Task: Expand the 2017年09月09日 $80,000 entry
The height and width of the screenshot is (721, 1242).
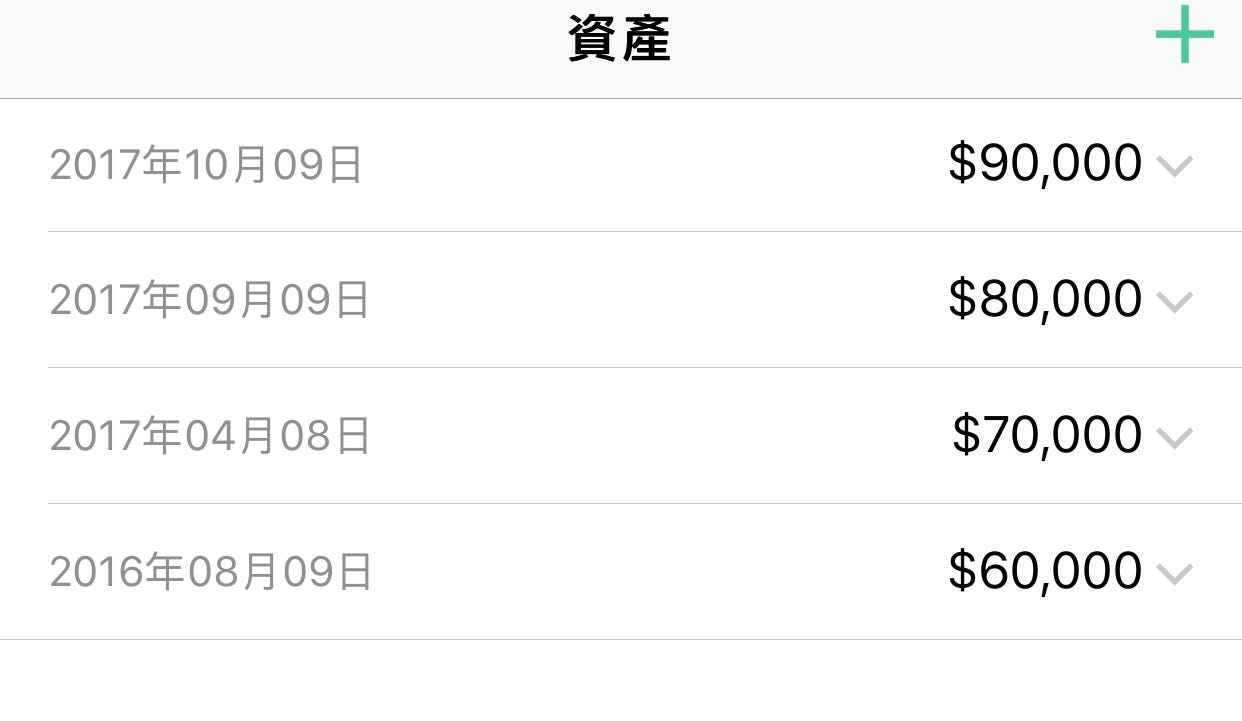Action: pos(1174,300)
